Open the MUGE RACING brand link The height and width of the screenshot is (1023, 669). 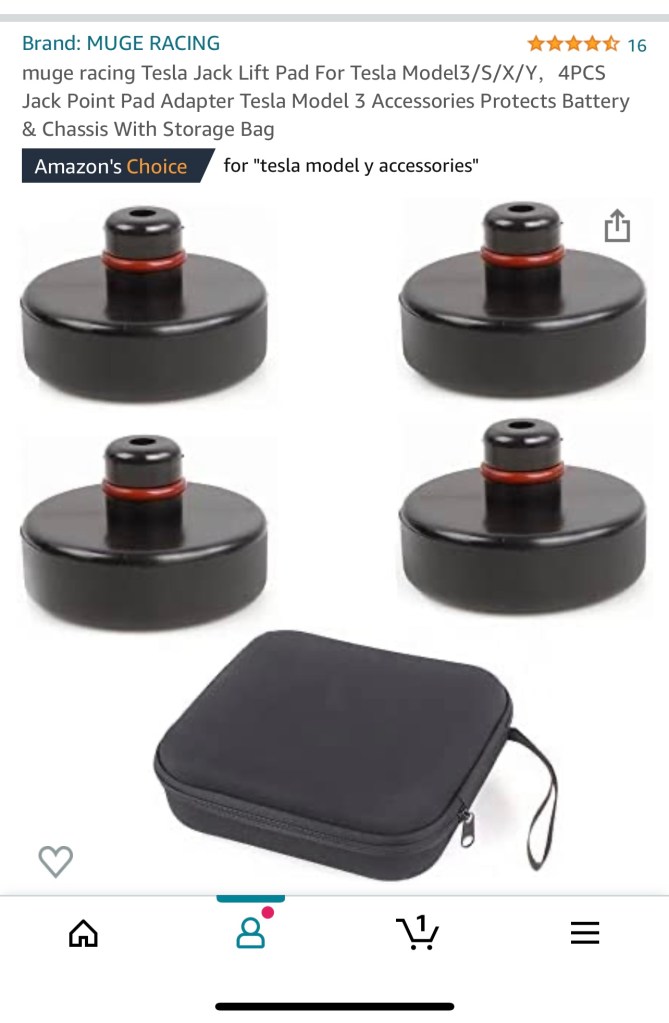tap(121, 43)
